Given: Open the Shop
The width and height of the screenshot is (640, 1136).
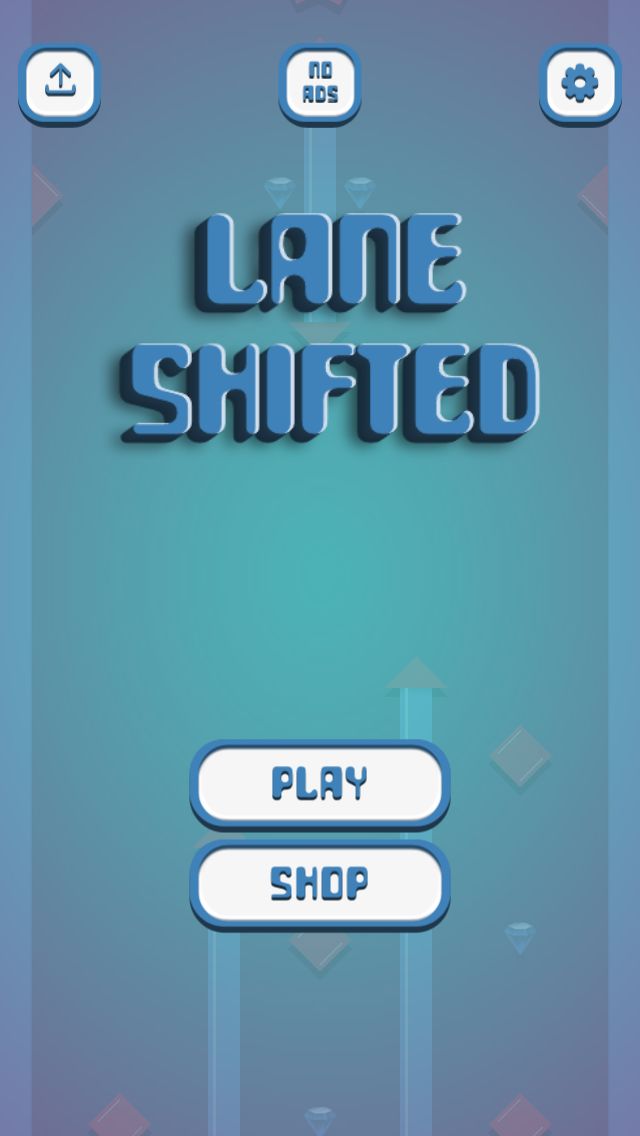Looking at the screenshot, I should pyautogui.click(x=320, y=884).
